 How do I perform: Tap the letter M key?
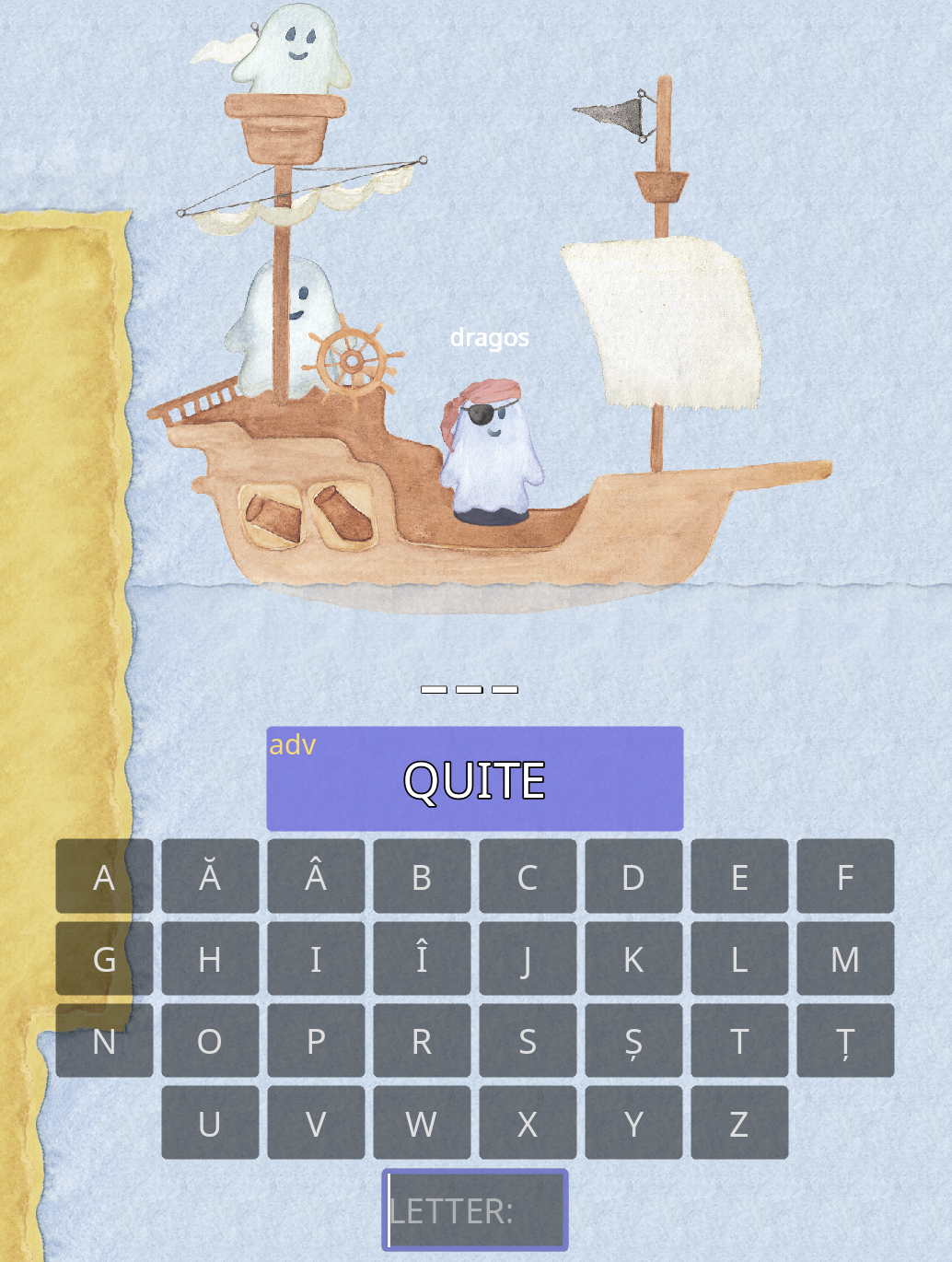click(x=845, y=958)
